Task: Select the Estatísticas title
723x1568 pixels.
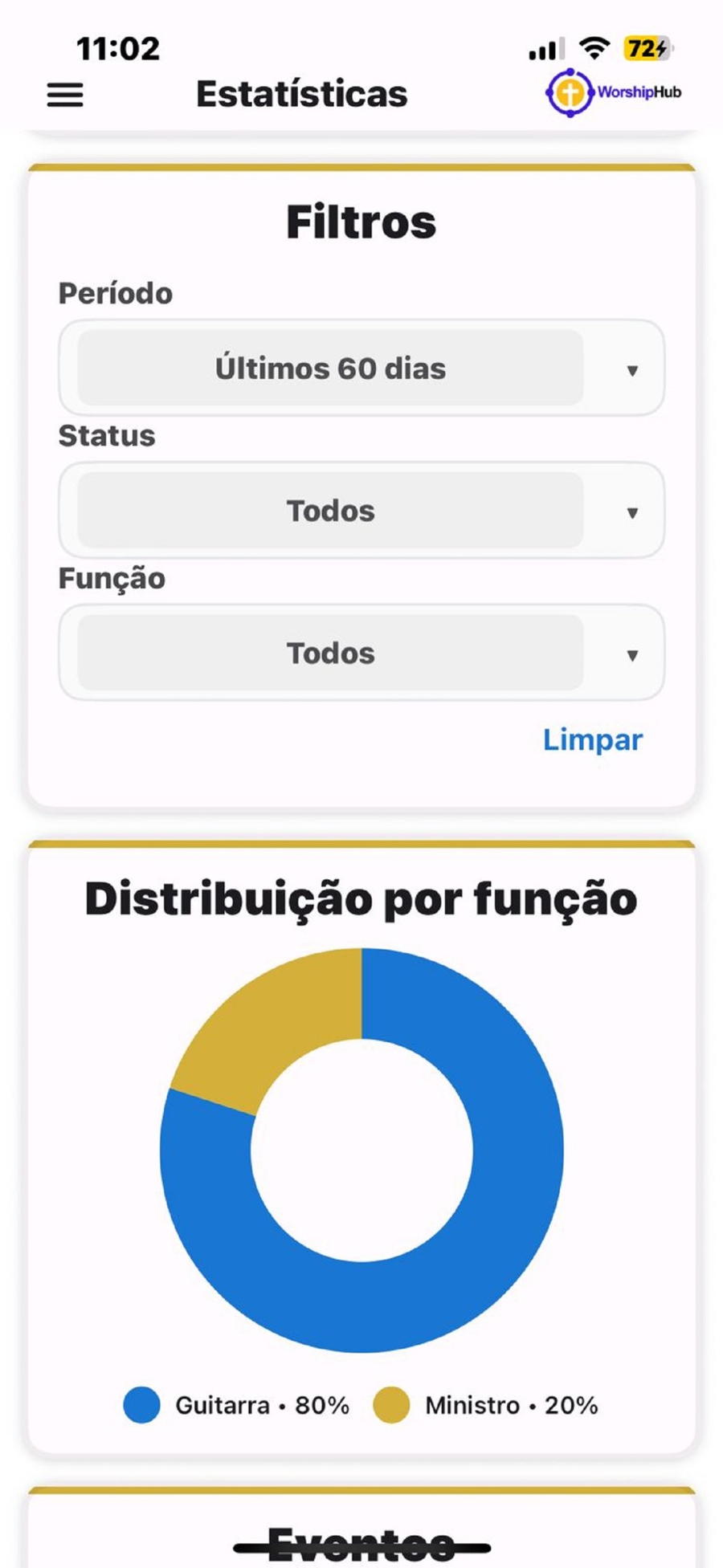Action: [x=303, y=93]
